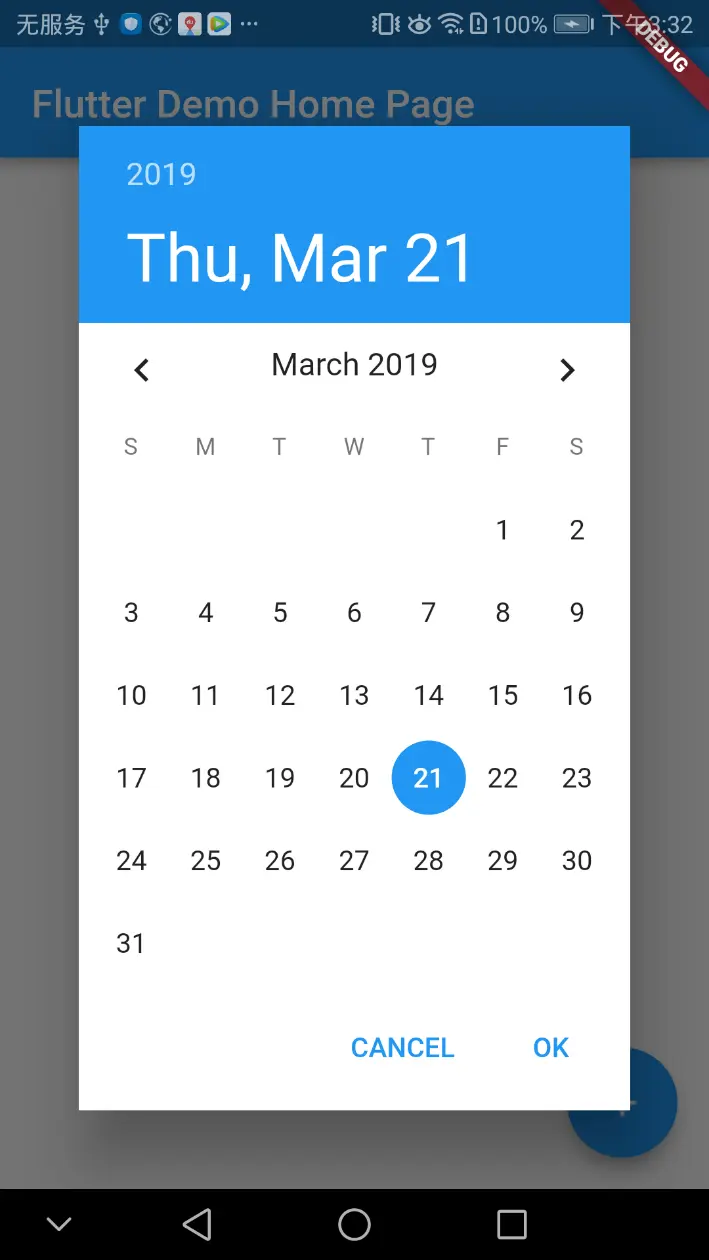
Task: Cancel the date picker dialog
Action: 402,1048
